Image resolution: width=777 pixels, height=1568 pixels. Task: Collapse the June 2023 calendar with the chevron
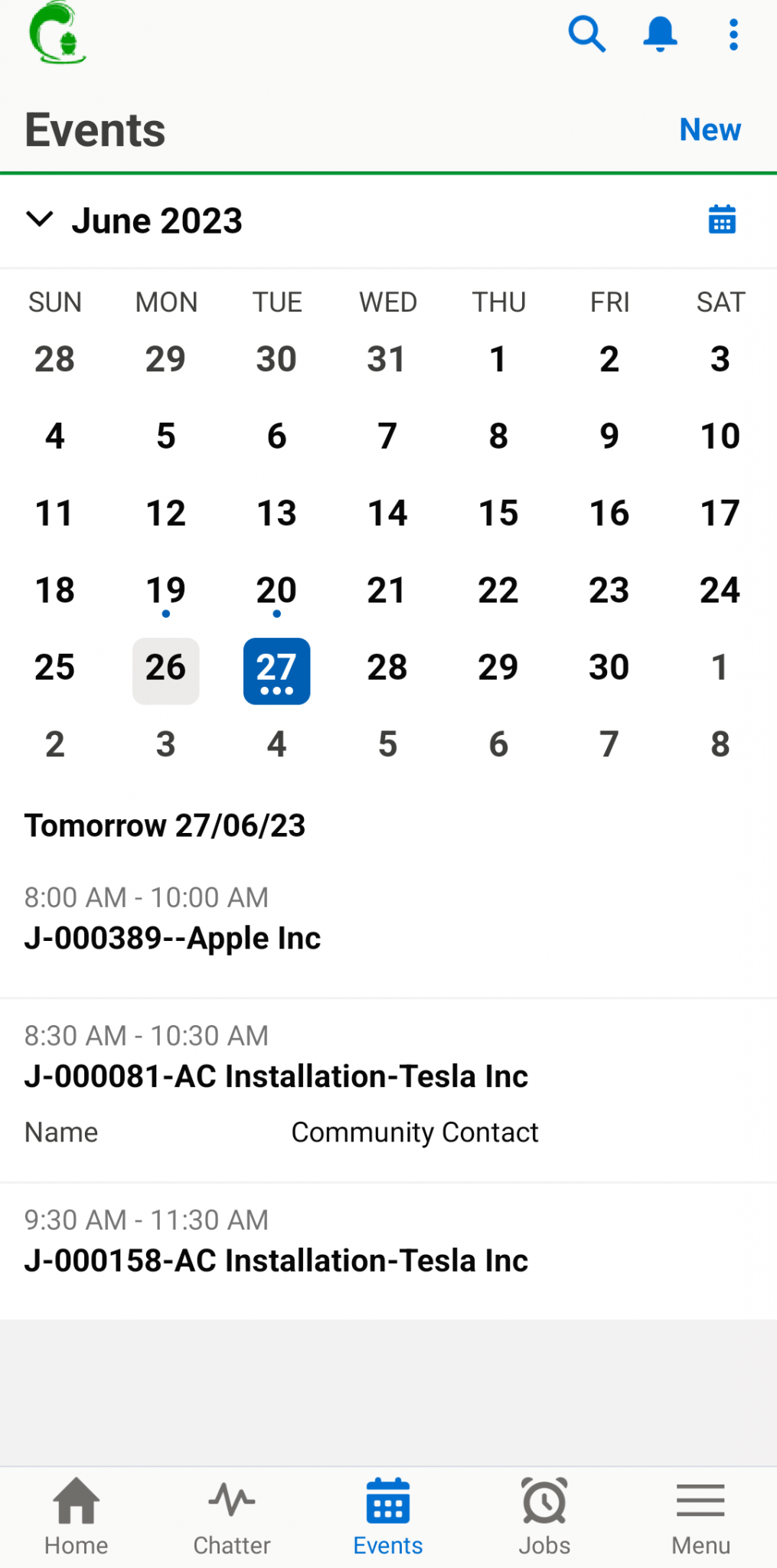click(x=40, y=220)
